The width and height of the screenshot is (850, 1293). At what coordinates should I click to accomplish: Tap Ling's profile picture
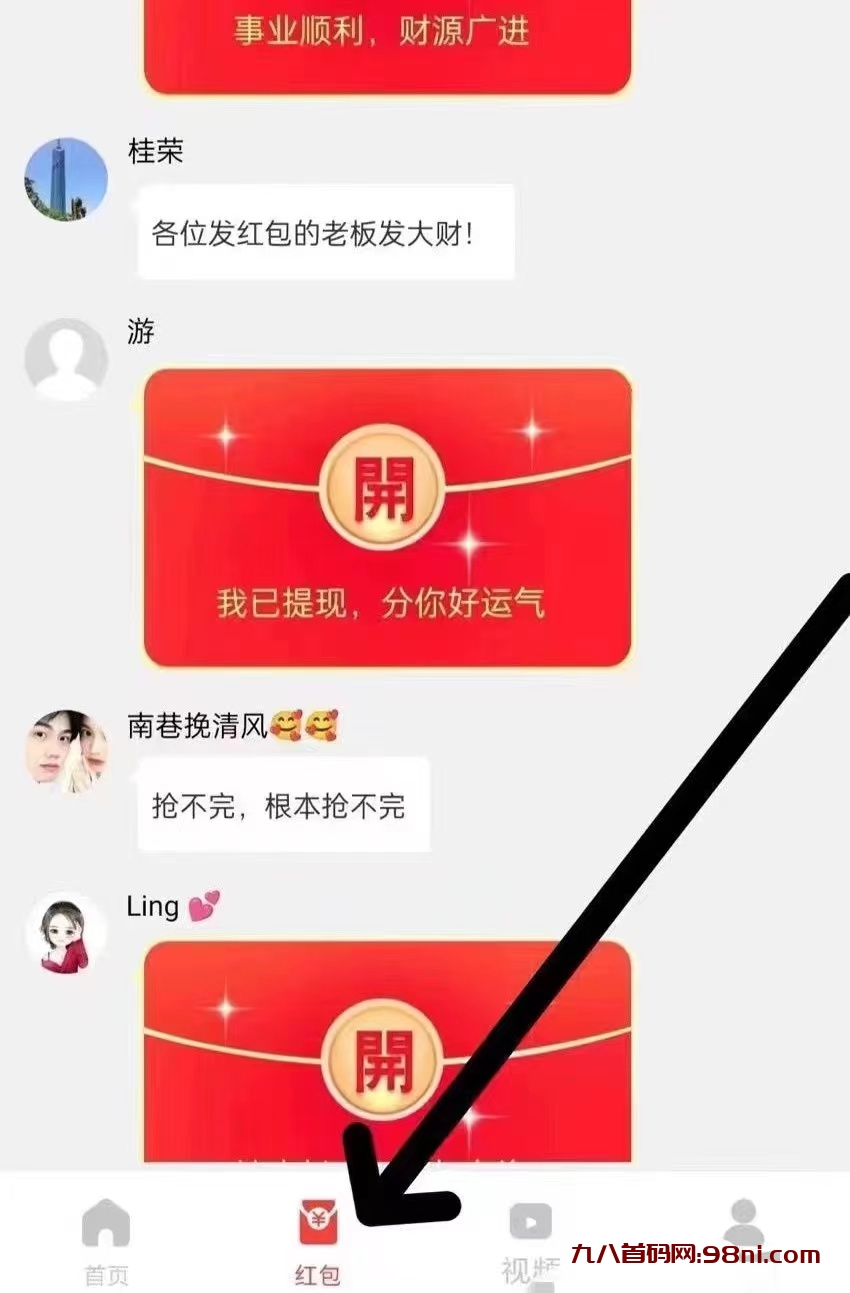[x=66, y=932]
